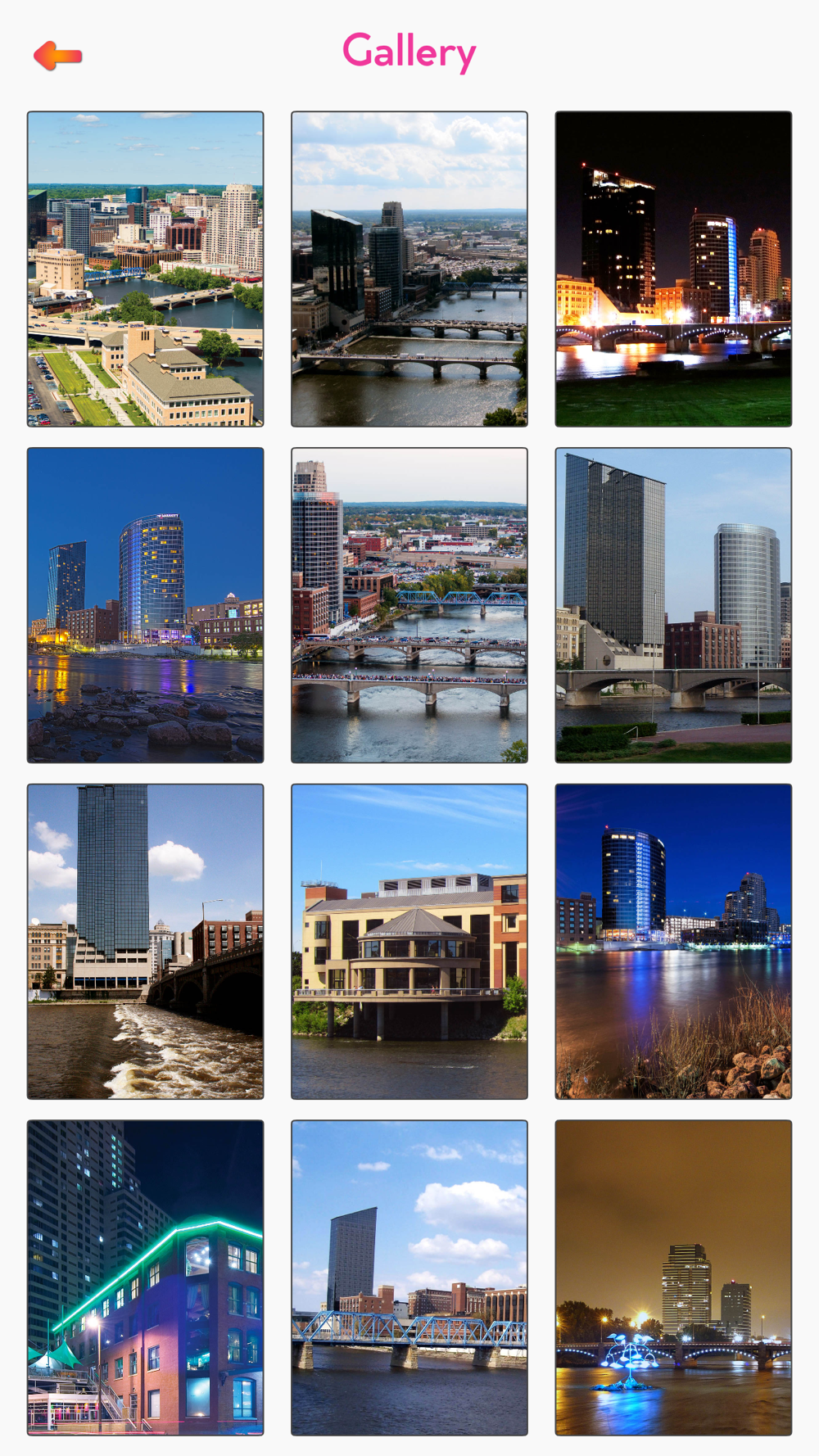Open the daytime aerial downtown skyline photo
819x1456 pixels.
click(x=146, y=269)
